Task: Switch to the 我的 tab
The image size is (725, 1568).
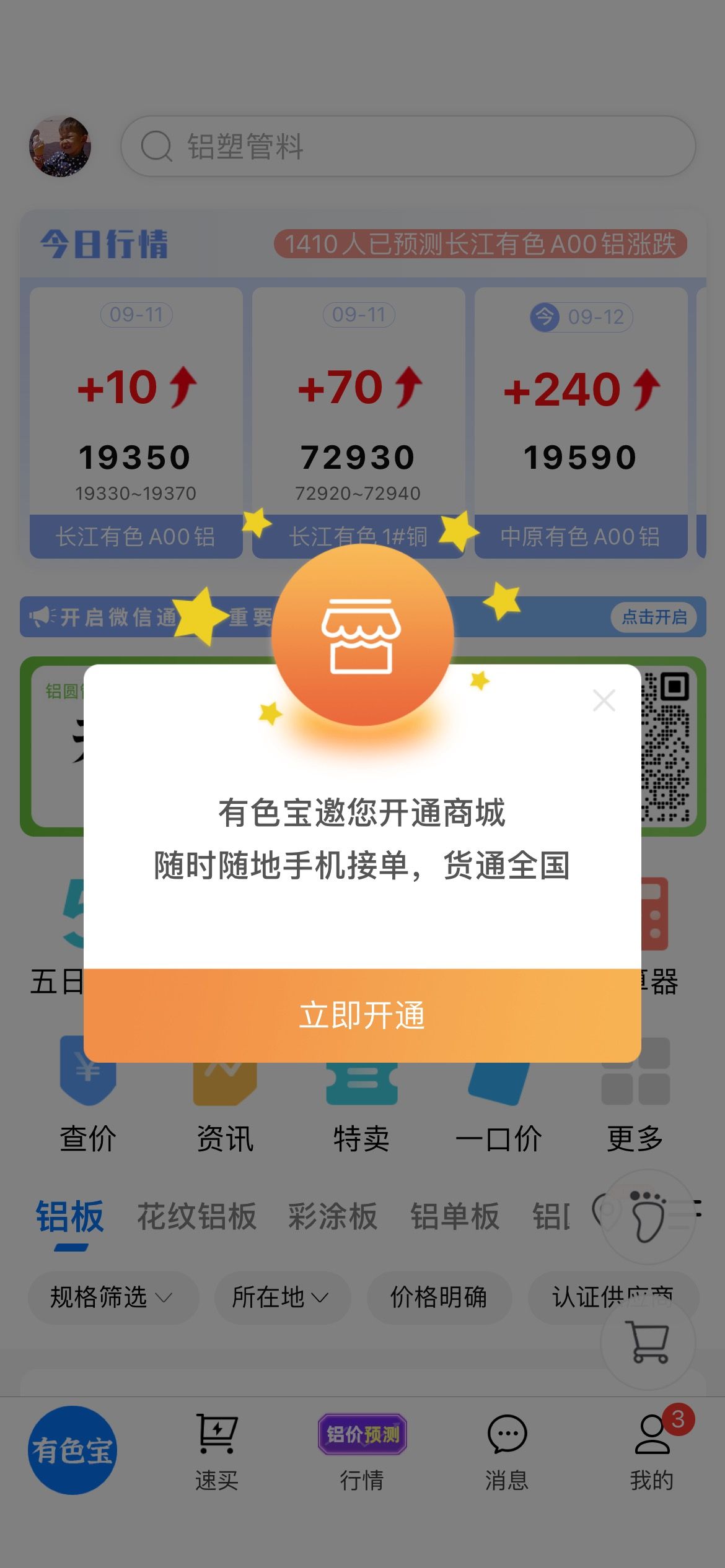Action: coord(652,1452)
